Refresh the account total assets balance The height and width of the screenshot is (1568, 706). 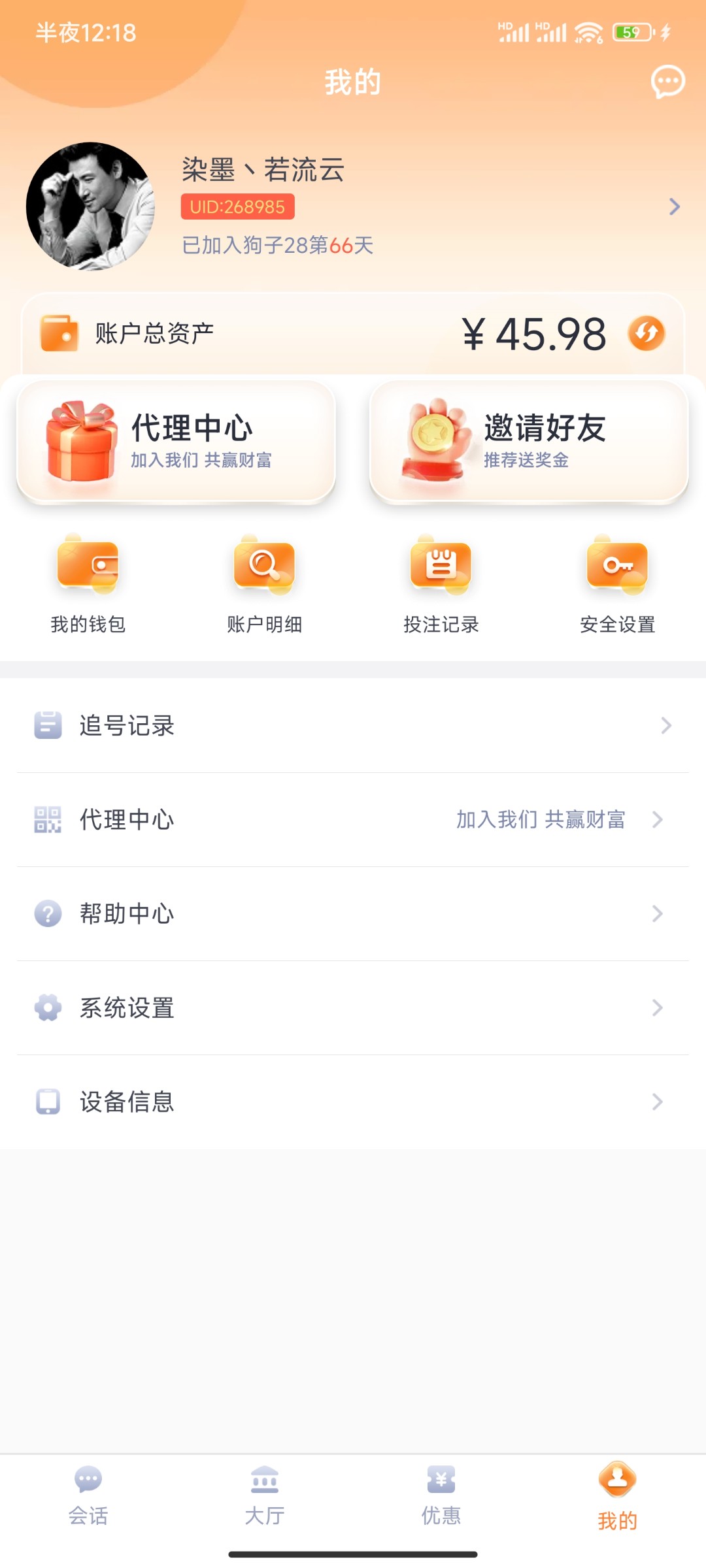tap(647, 333)
